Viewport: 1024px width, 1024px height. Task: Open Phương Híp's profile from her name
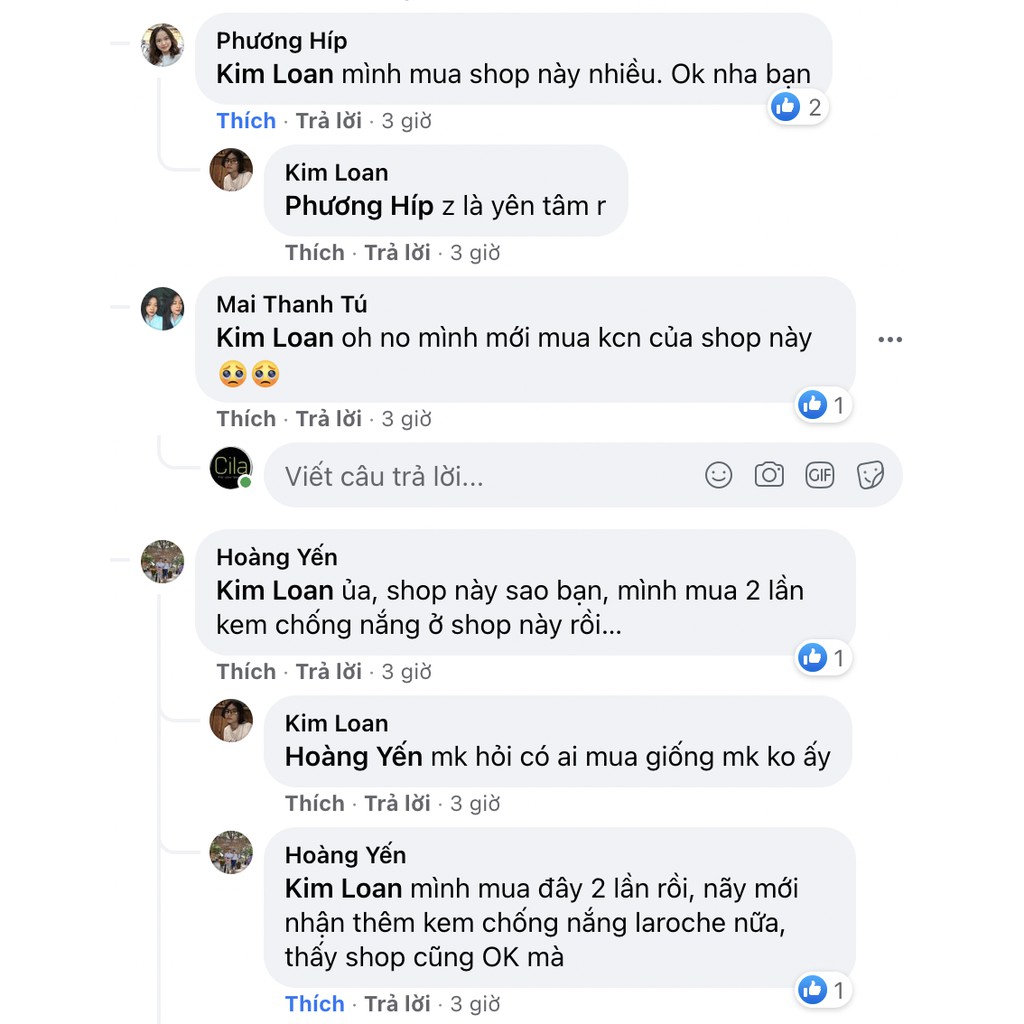click(x=281, y=41)
